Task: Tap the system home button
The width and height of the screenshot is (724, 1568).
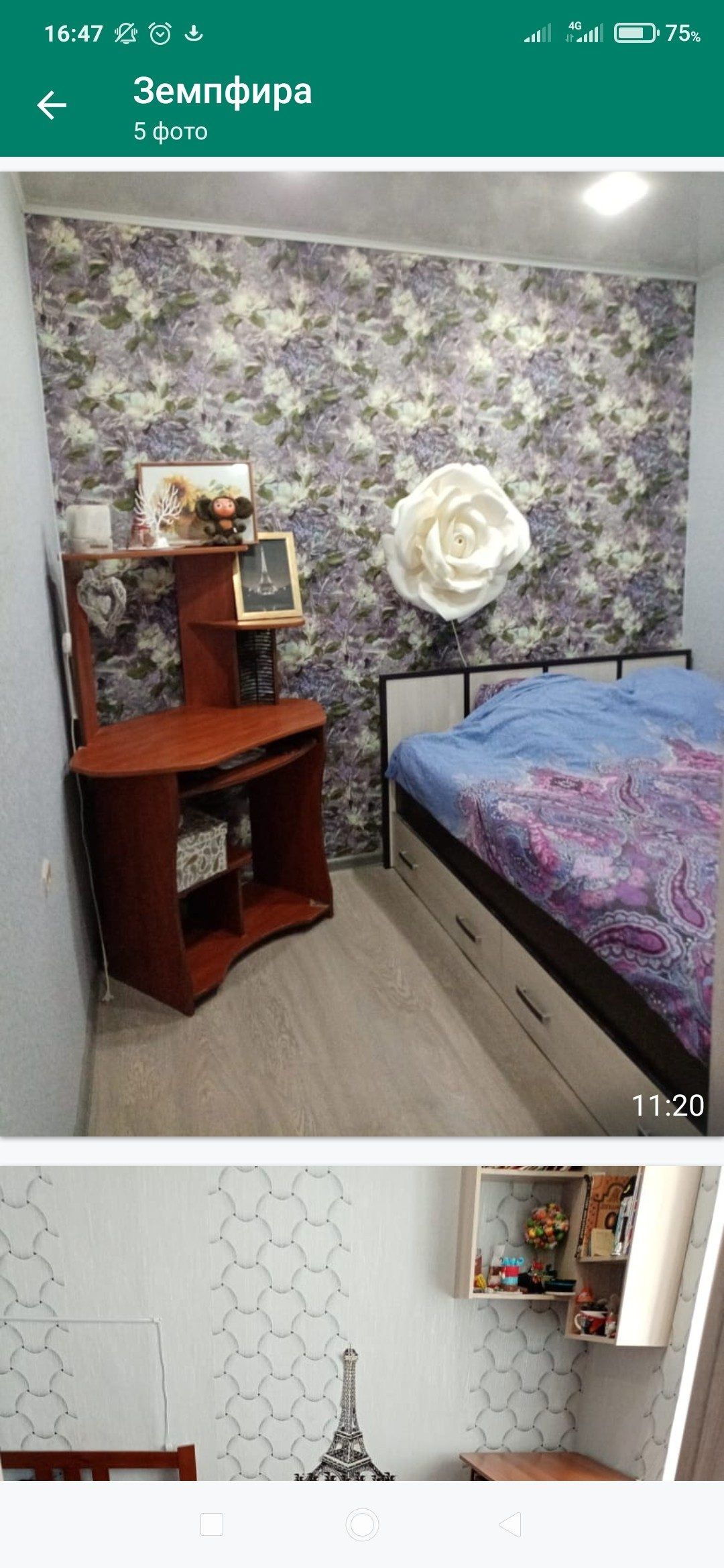Action: pos(362,1524)
